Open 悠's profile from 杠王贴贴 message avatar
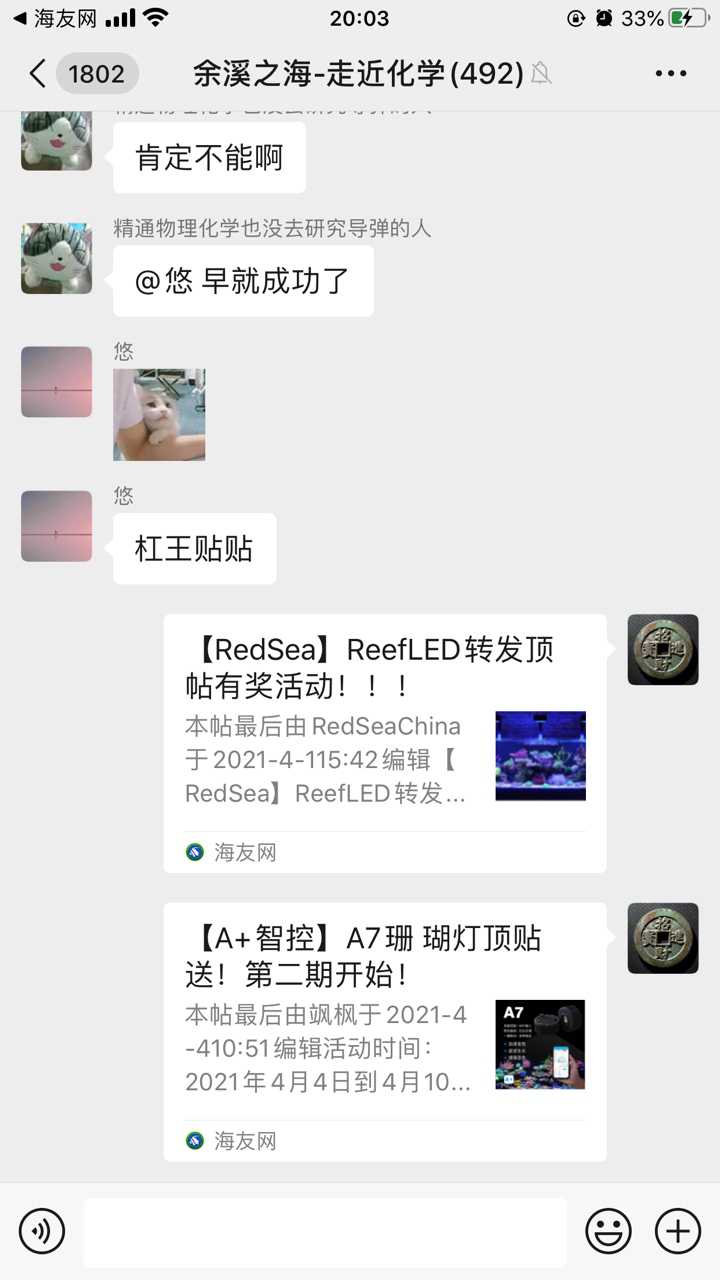This screenshot has height=1280, width=720. [x=56, y=525]
